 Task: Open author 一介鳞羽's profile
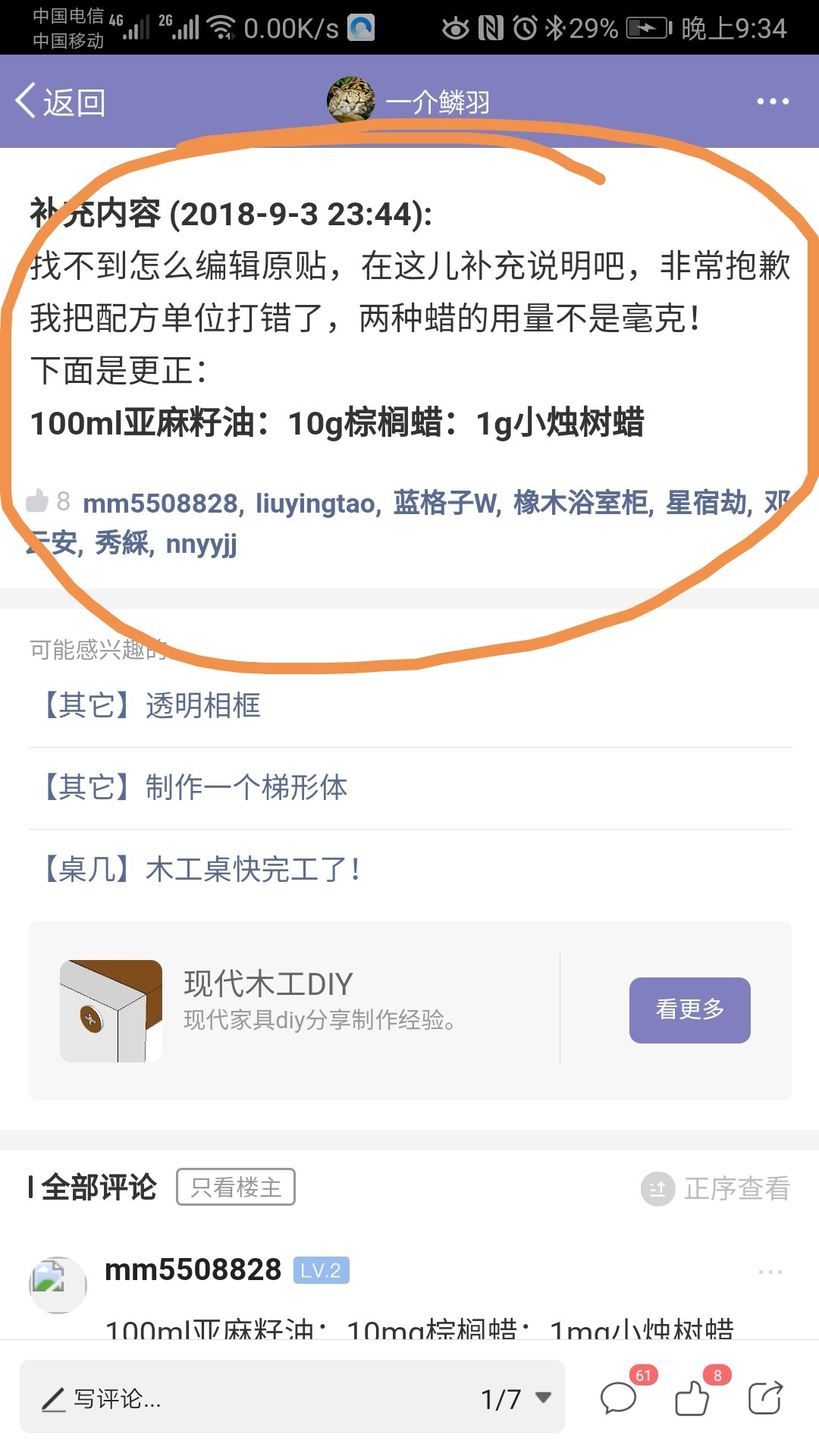click(409, 102)
